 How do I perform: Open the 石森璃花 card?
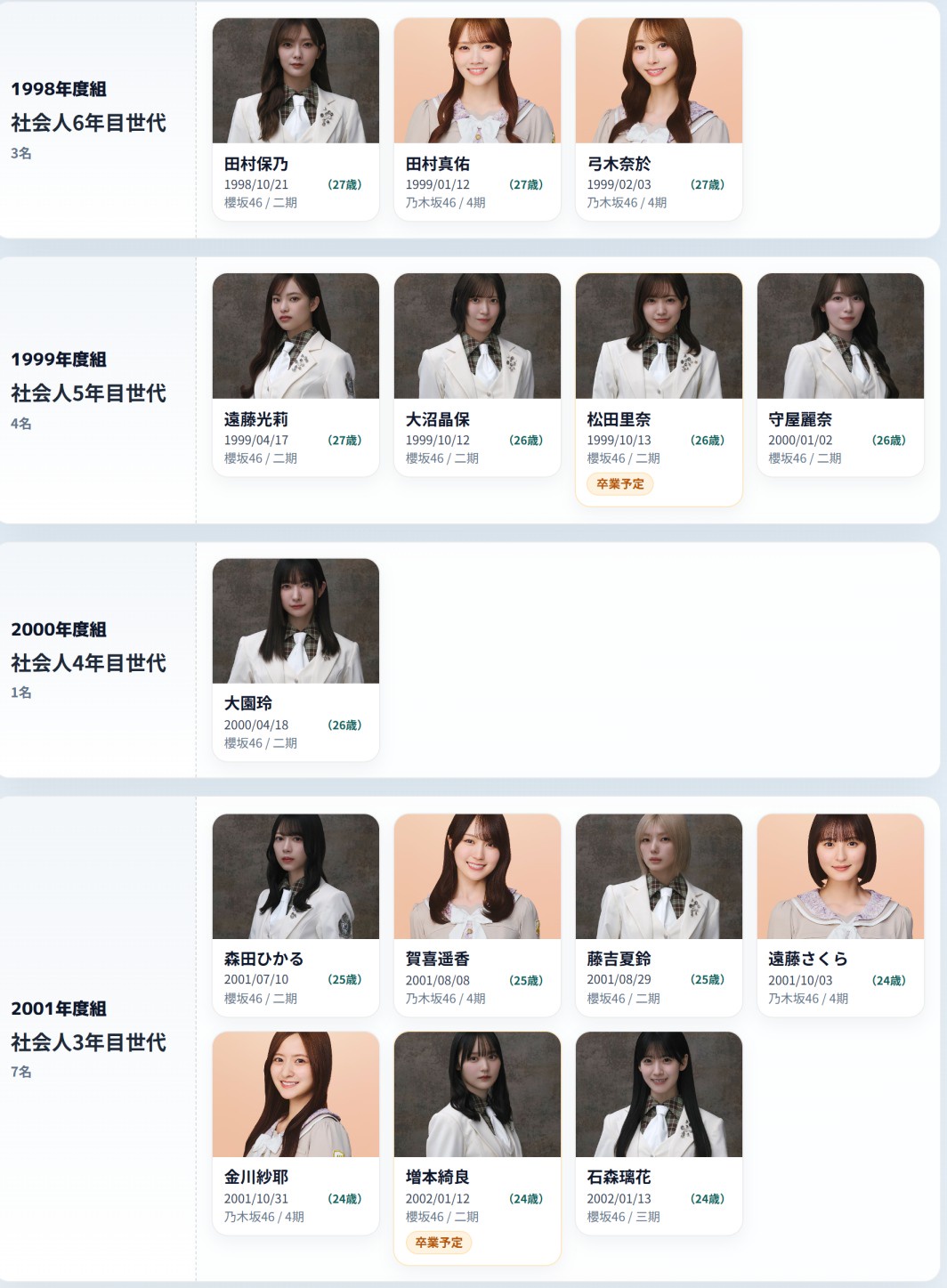pos(659,1133)
